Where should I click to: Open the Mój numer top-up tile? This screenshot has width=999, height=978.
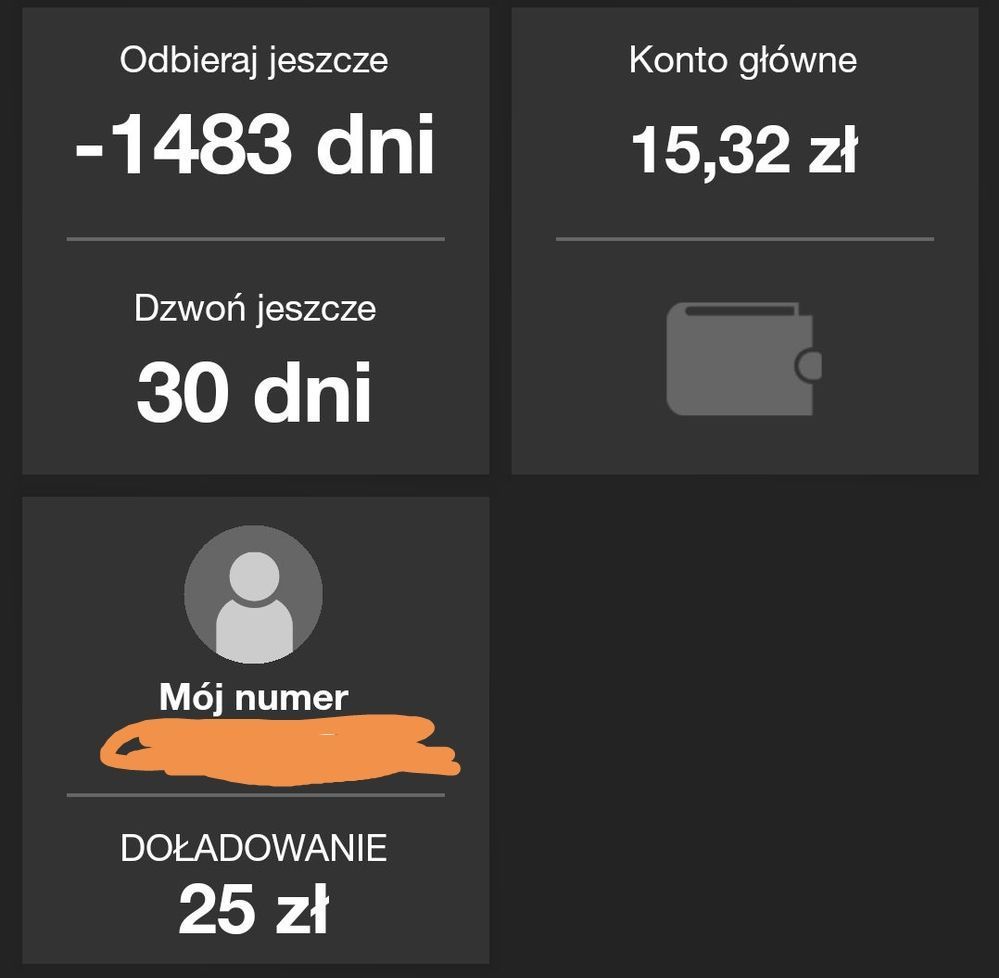pyautogui.click(x=255, y=730)
